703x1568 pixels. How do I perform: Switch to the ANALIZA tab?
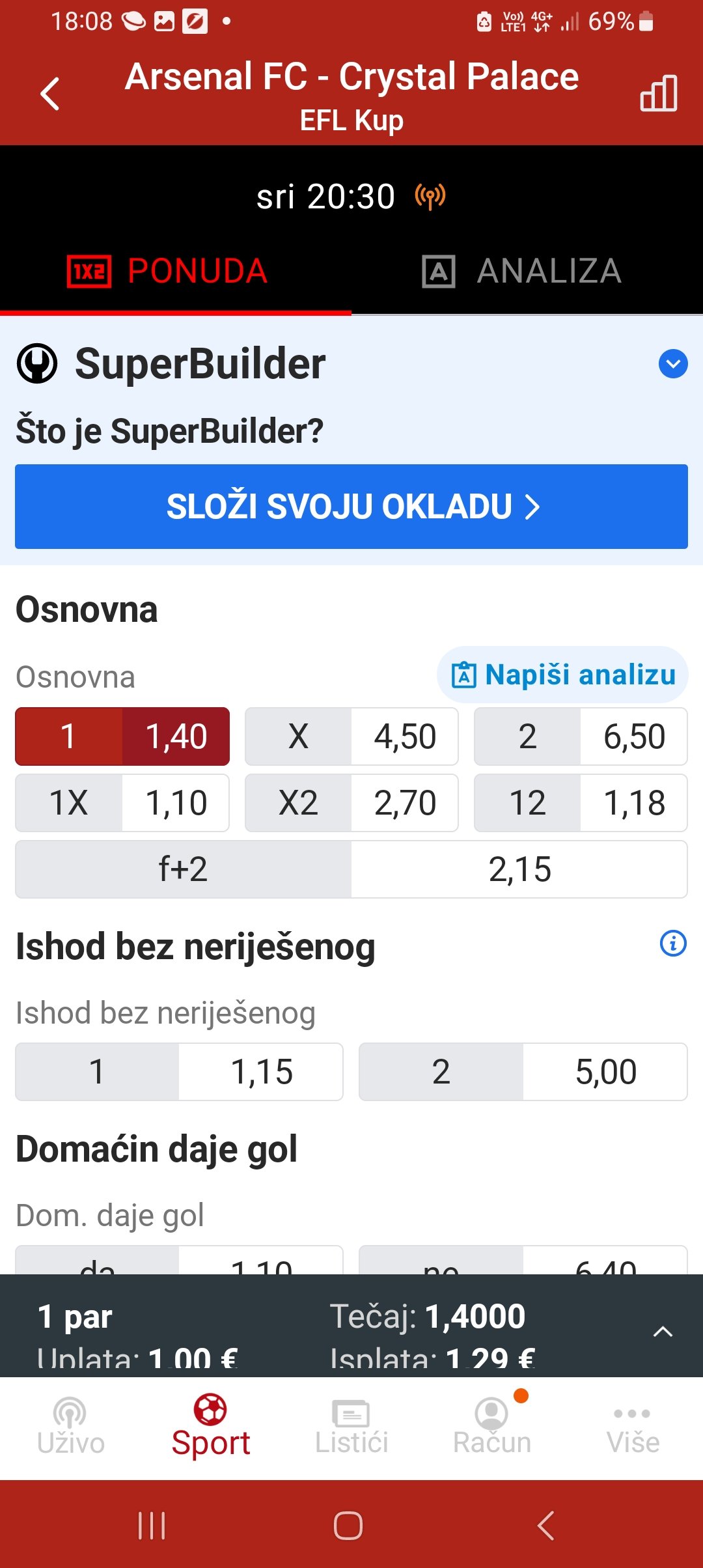coord(522,271)
